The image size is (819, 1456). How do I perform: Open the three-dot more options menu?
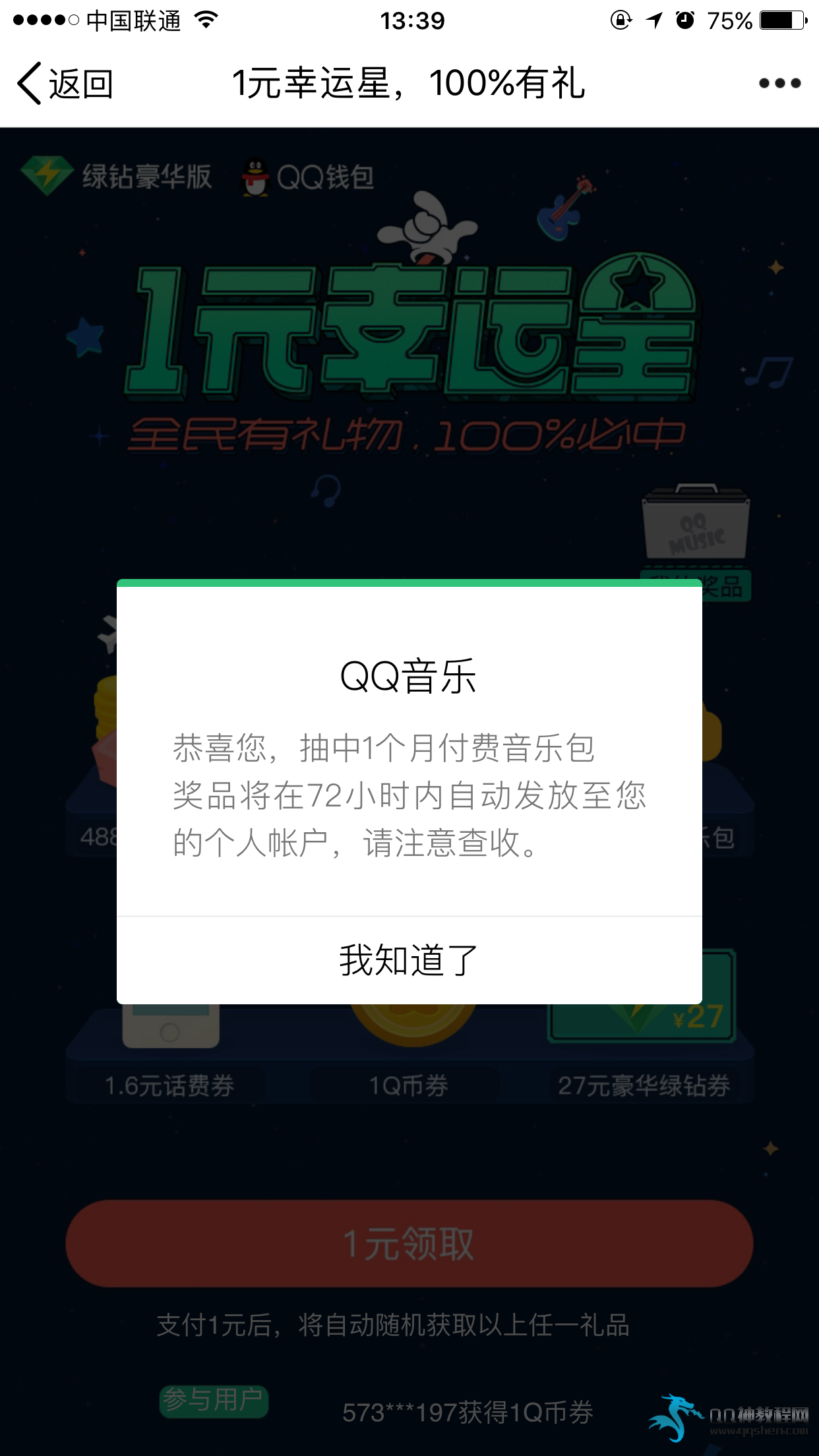[x=779, y=83]
